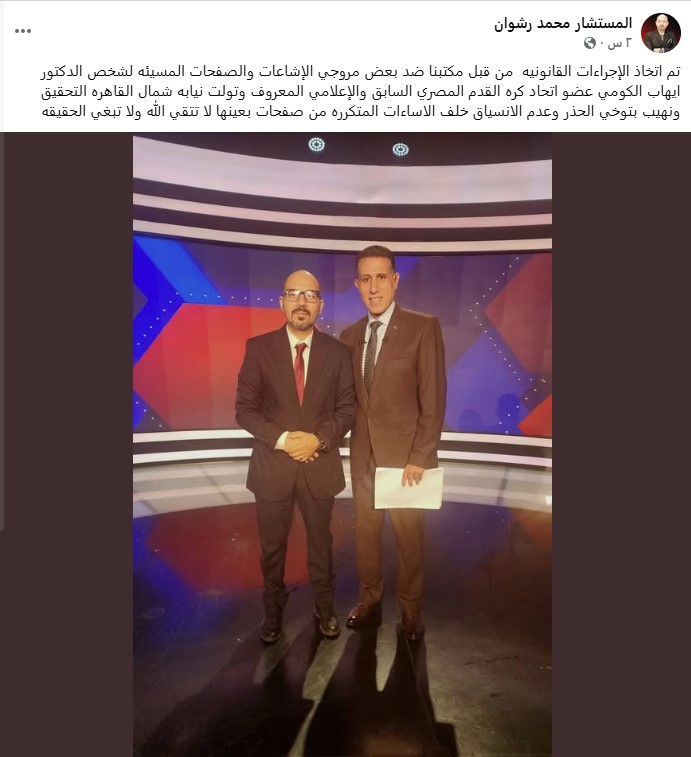Open the المستشار محمد رشوان profile name link
The image size is (691, 757).
pos(565,23)
